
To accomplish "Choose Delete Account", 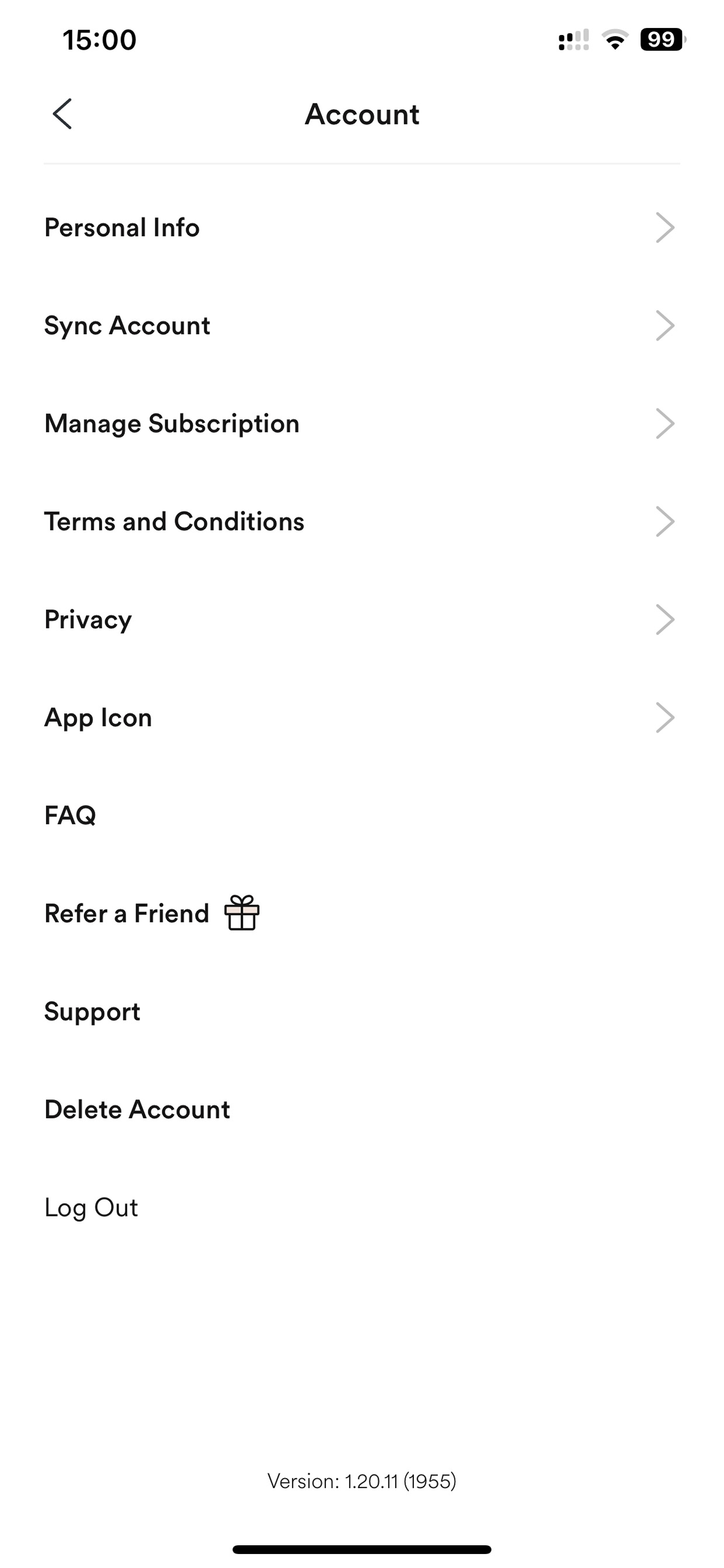I will tap(362, 1109).
